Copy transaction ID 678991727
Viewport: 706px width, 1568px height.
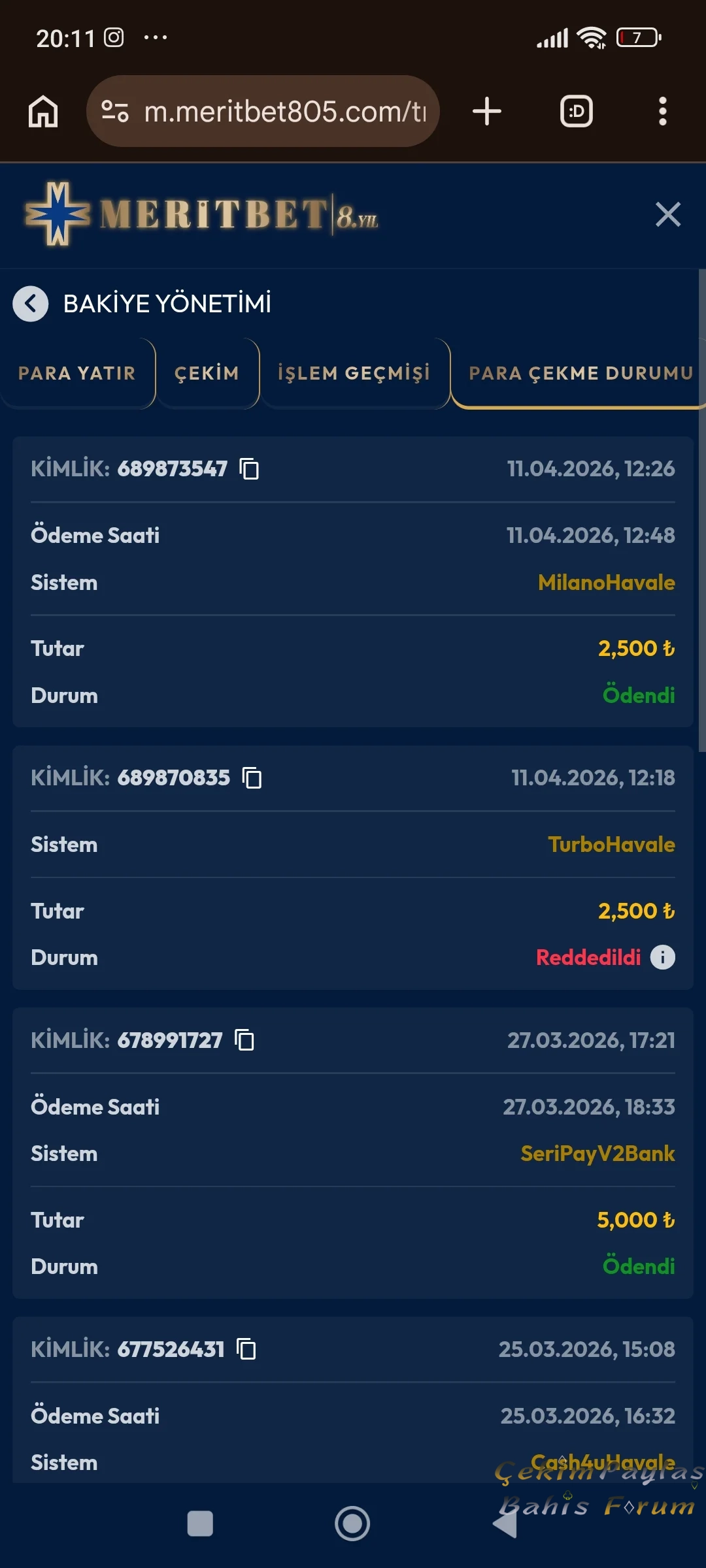[x=244, y=1039]
